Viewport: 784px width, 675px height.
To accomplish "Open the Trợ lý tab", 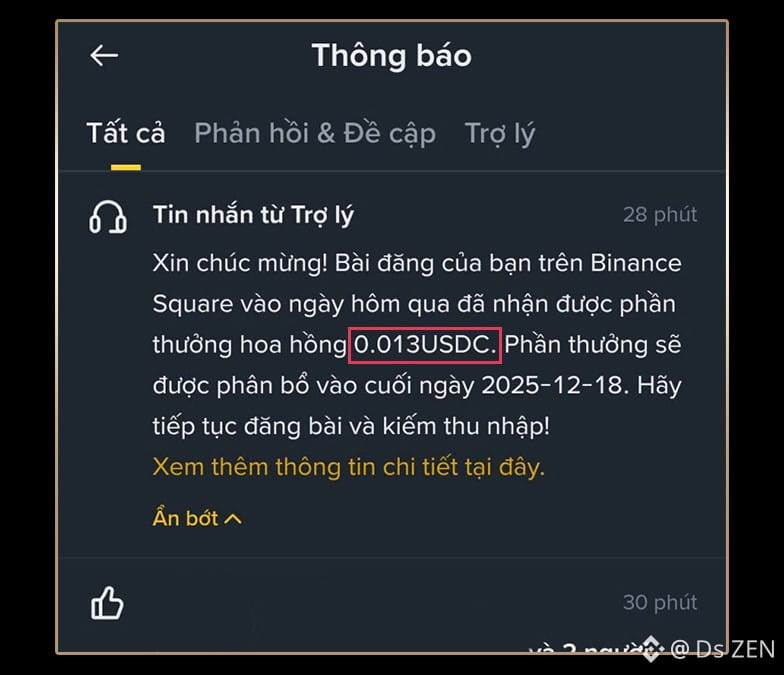I will pos(499,133).
